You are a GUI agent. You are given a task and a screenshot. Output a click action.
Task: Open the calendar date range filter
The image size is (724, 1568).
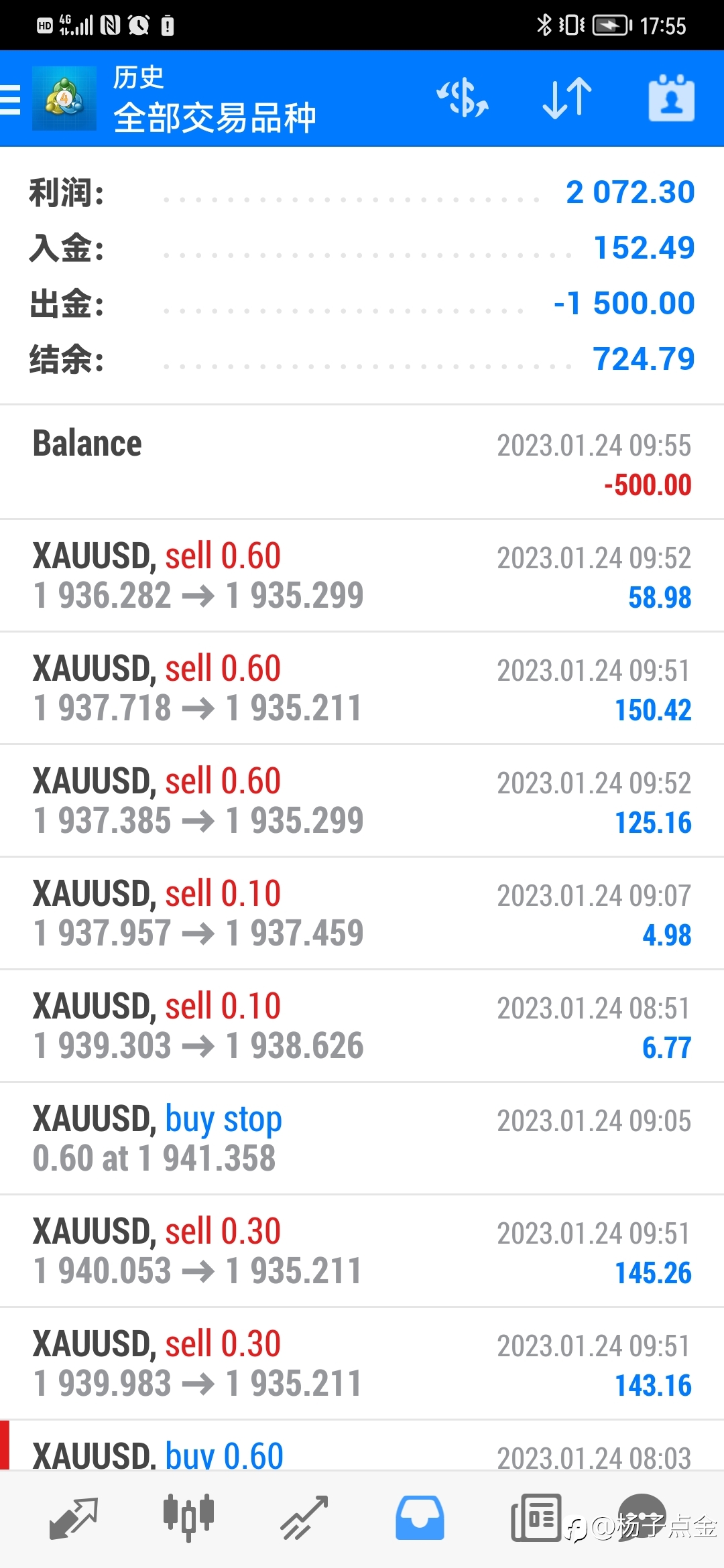(671, 99)
